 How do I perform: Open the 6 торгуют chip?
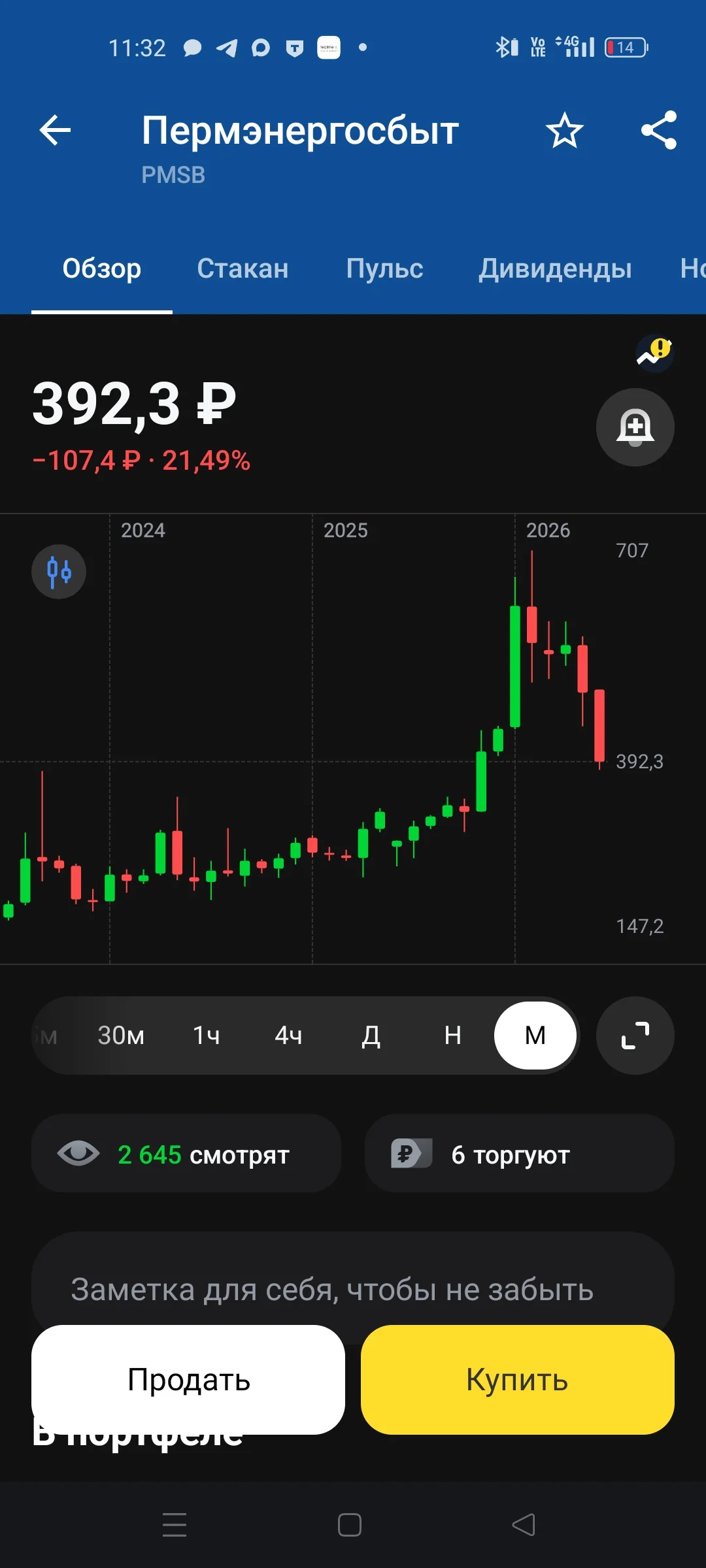tap(520, 1153)
